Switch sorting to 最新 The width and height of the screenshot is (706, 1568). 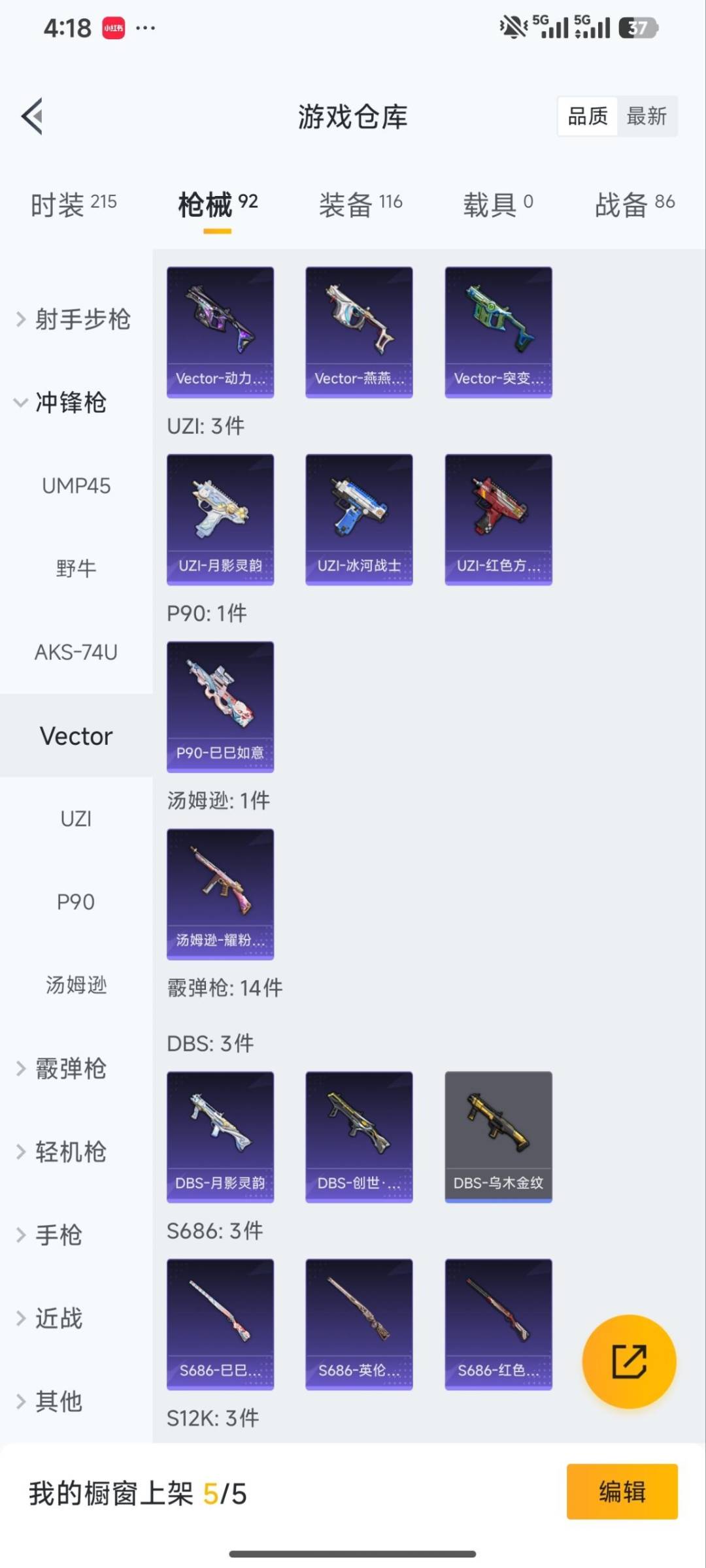click(x=648, y=116)
